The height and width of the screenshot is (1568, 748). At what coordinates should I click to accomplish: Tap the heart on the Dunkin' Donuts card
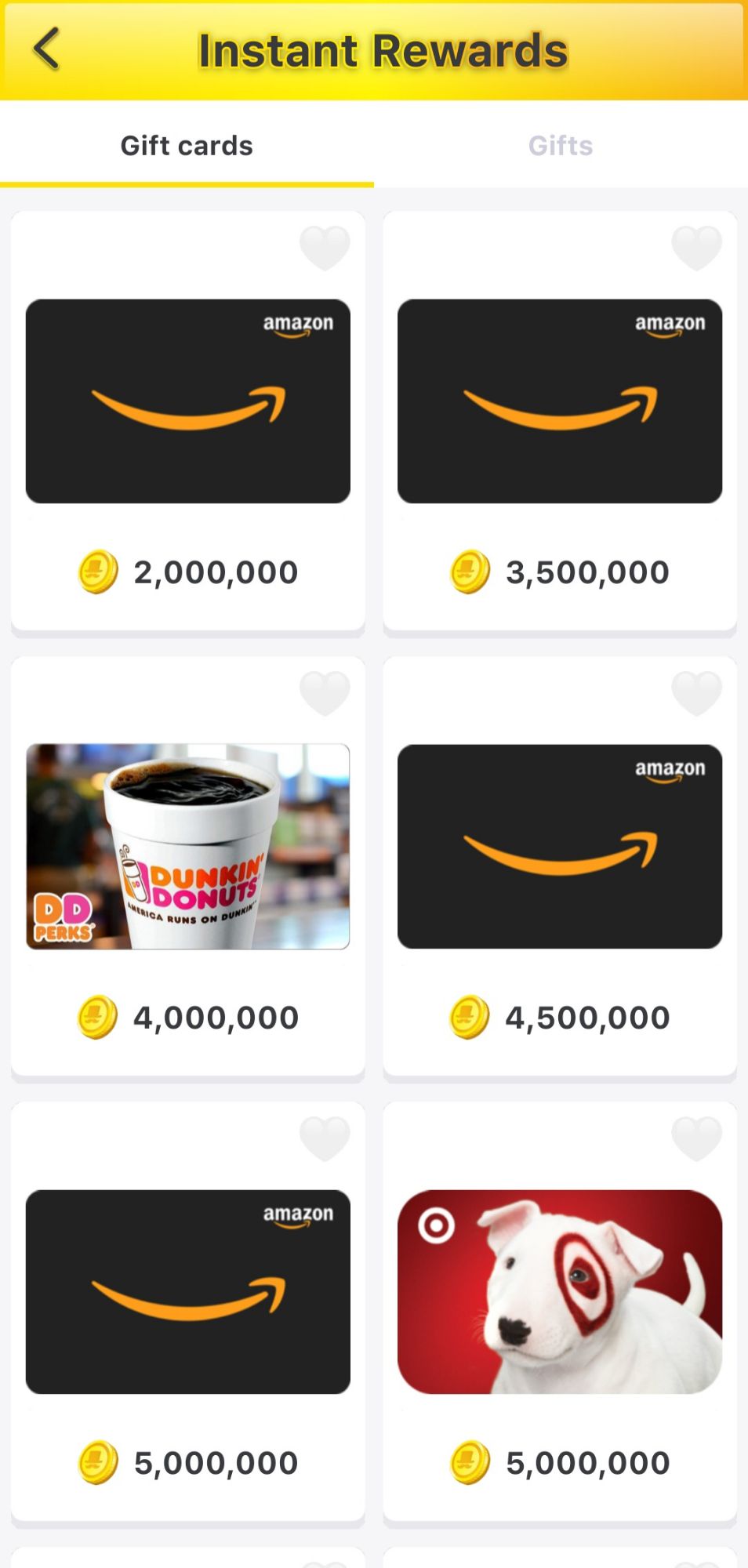coord(325,693)
